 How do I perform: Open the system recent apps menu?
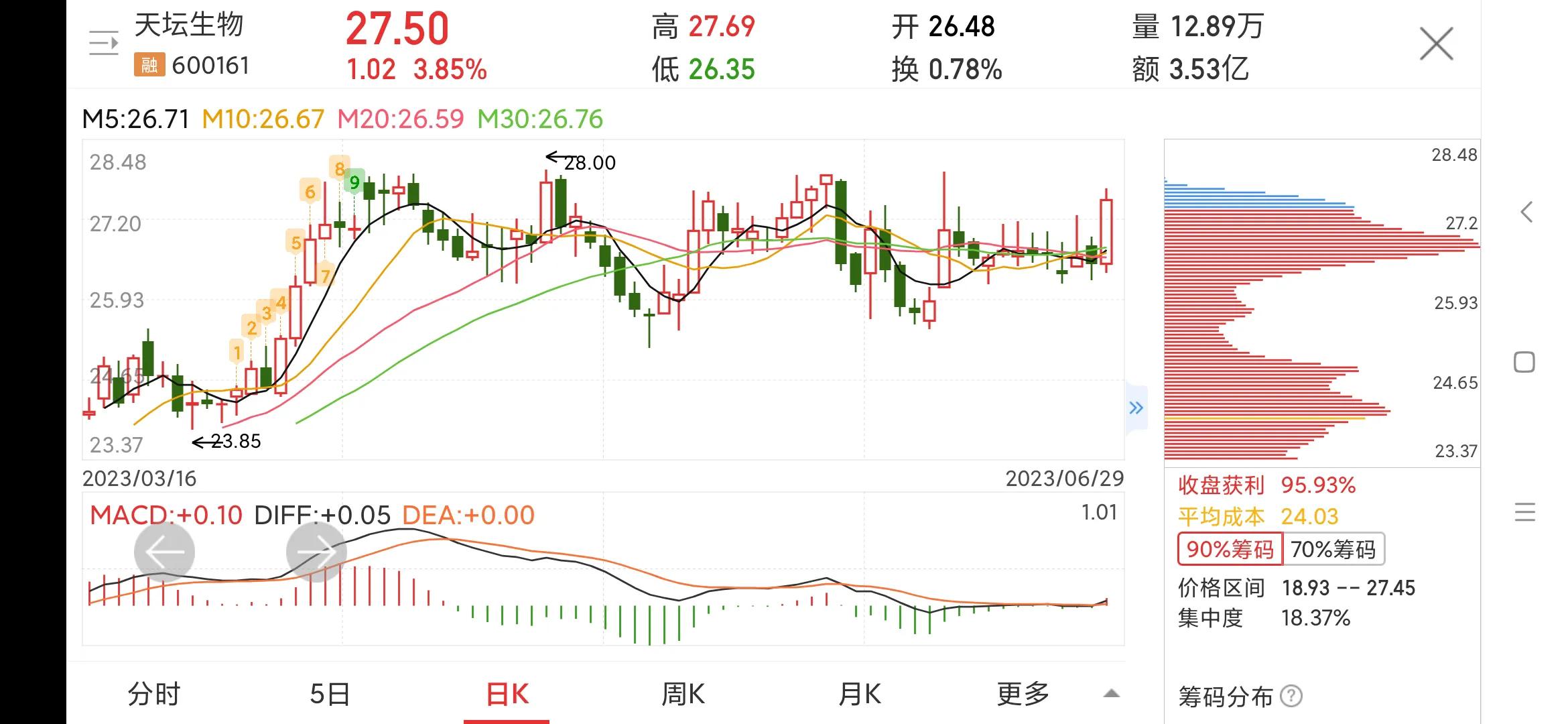[1524, 513]
